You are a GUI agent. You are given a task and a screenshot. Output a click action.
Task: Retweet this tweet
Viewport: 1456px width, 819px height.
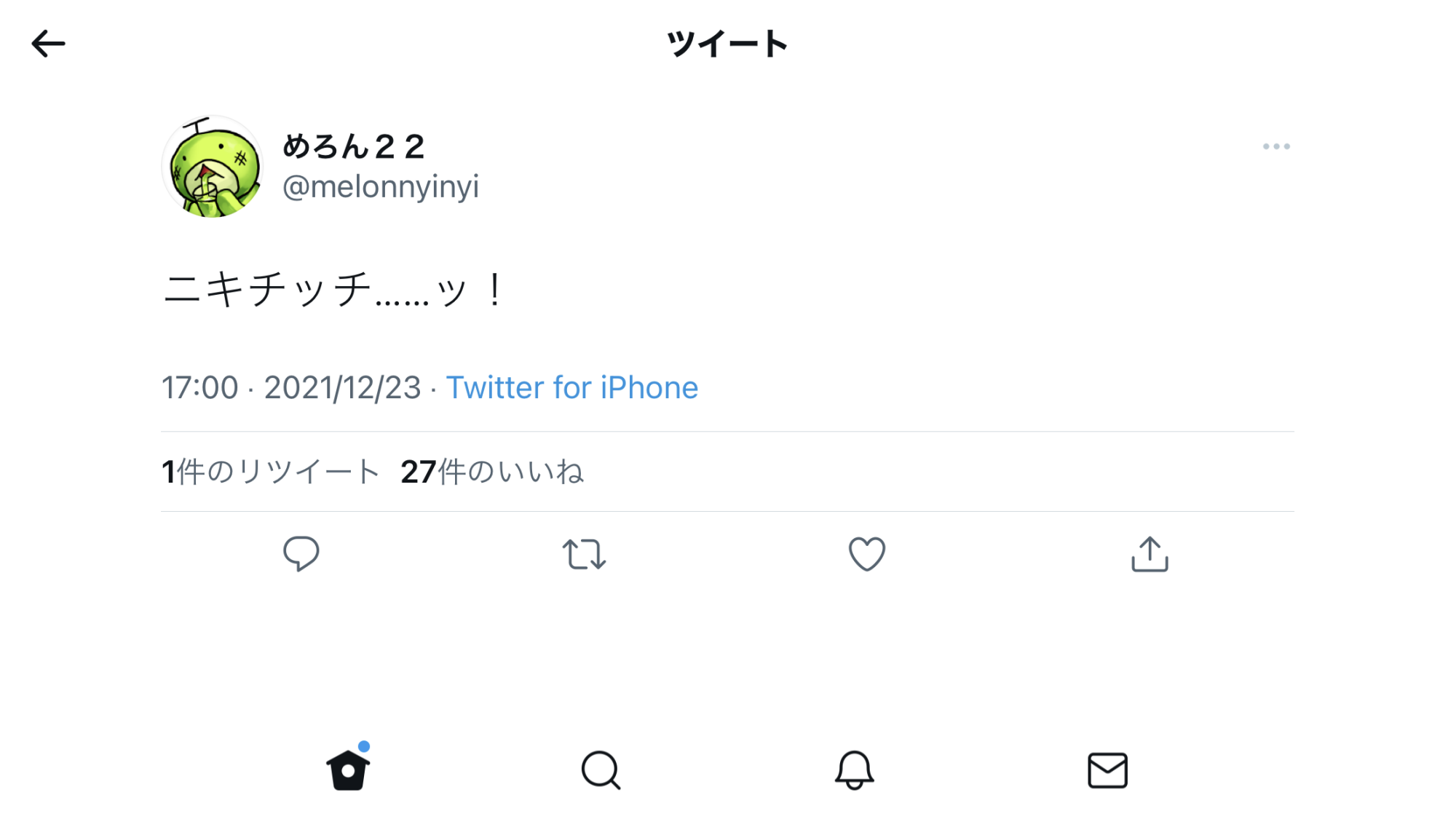[x=584, y=554]
